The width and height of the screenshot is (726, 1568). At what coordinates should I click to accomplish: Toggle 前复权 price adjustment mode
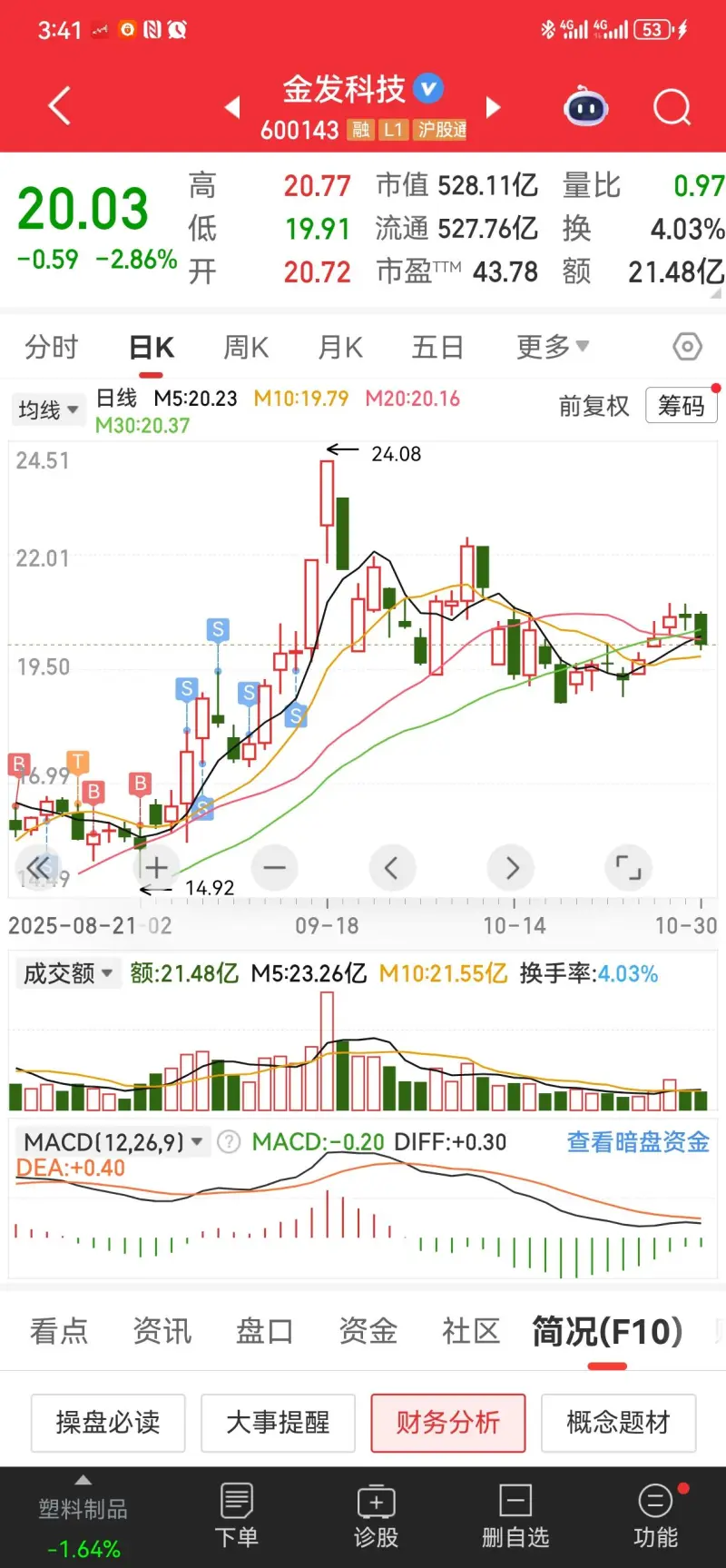coord(594,407)
